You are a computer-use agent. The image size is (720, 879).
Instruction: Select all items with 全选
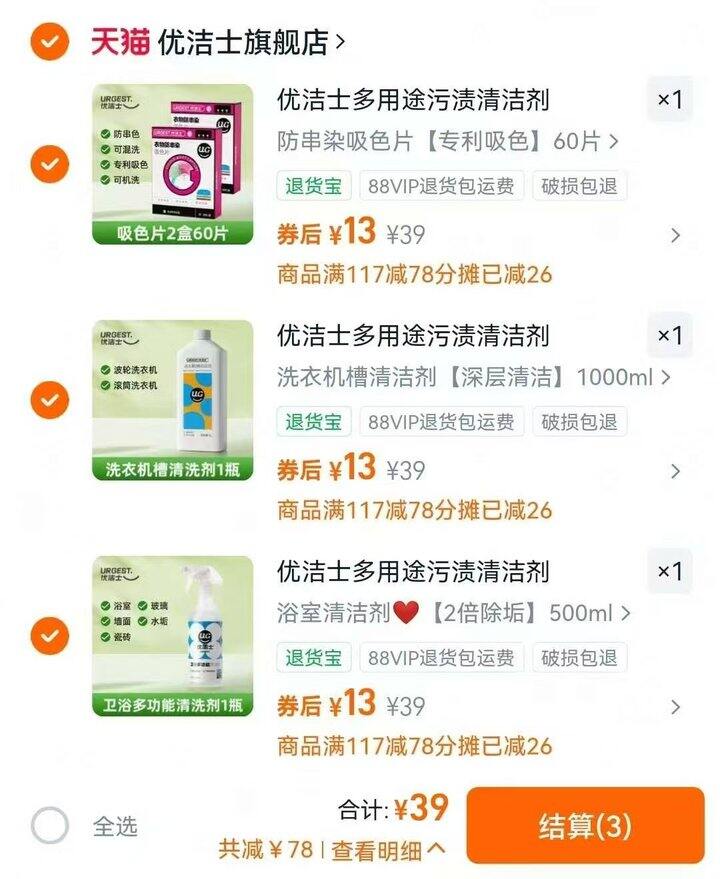[x=50, y=827]
